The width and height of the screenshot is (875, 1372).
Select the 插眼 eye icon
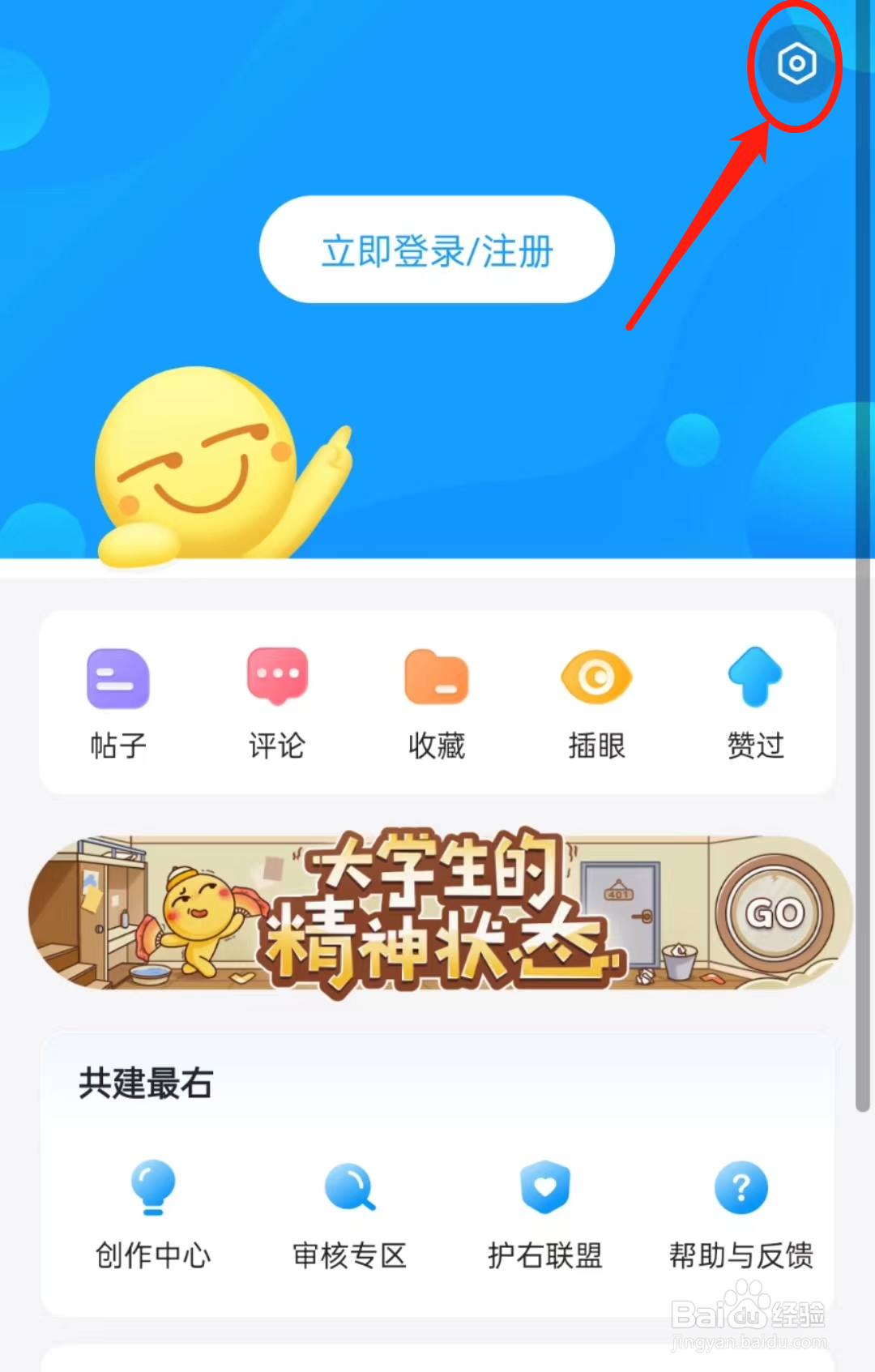(x=595, y=678)
